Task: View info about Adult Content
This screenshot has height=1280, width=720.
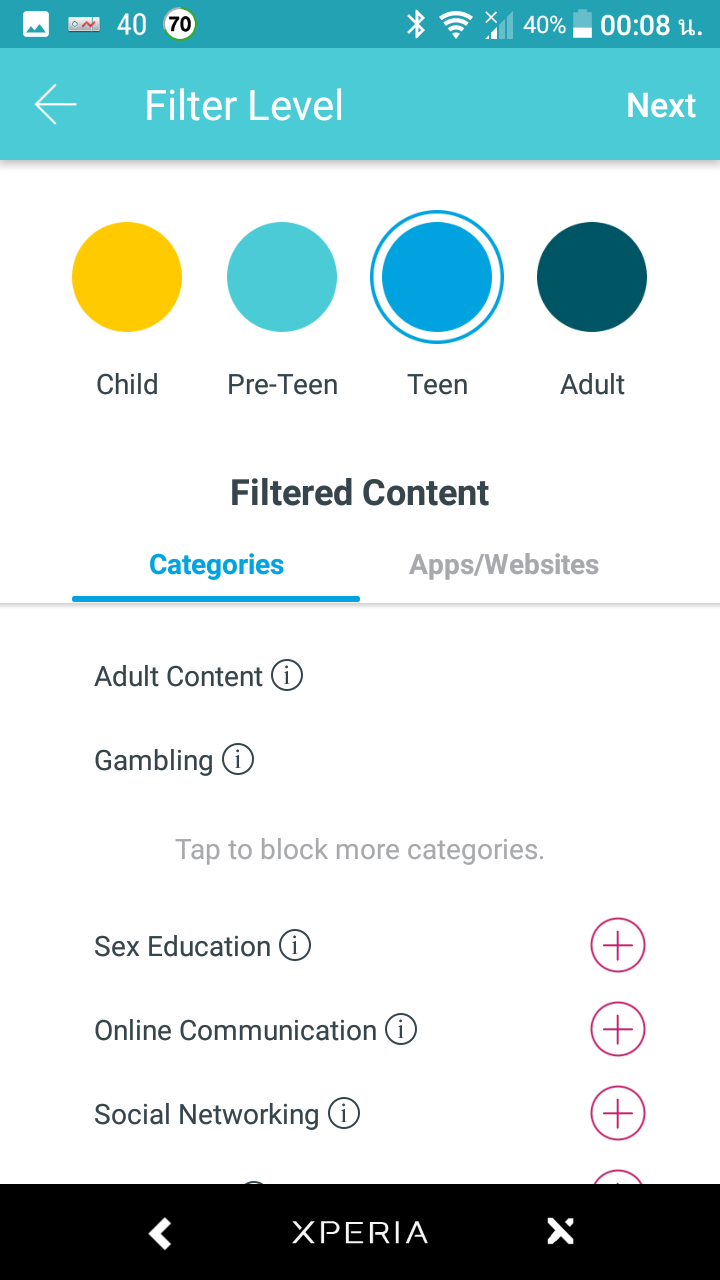Action: point(287,676)
